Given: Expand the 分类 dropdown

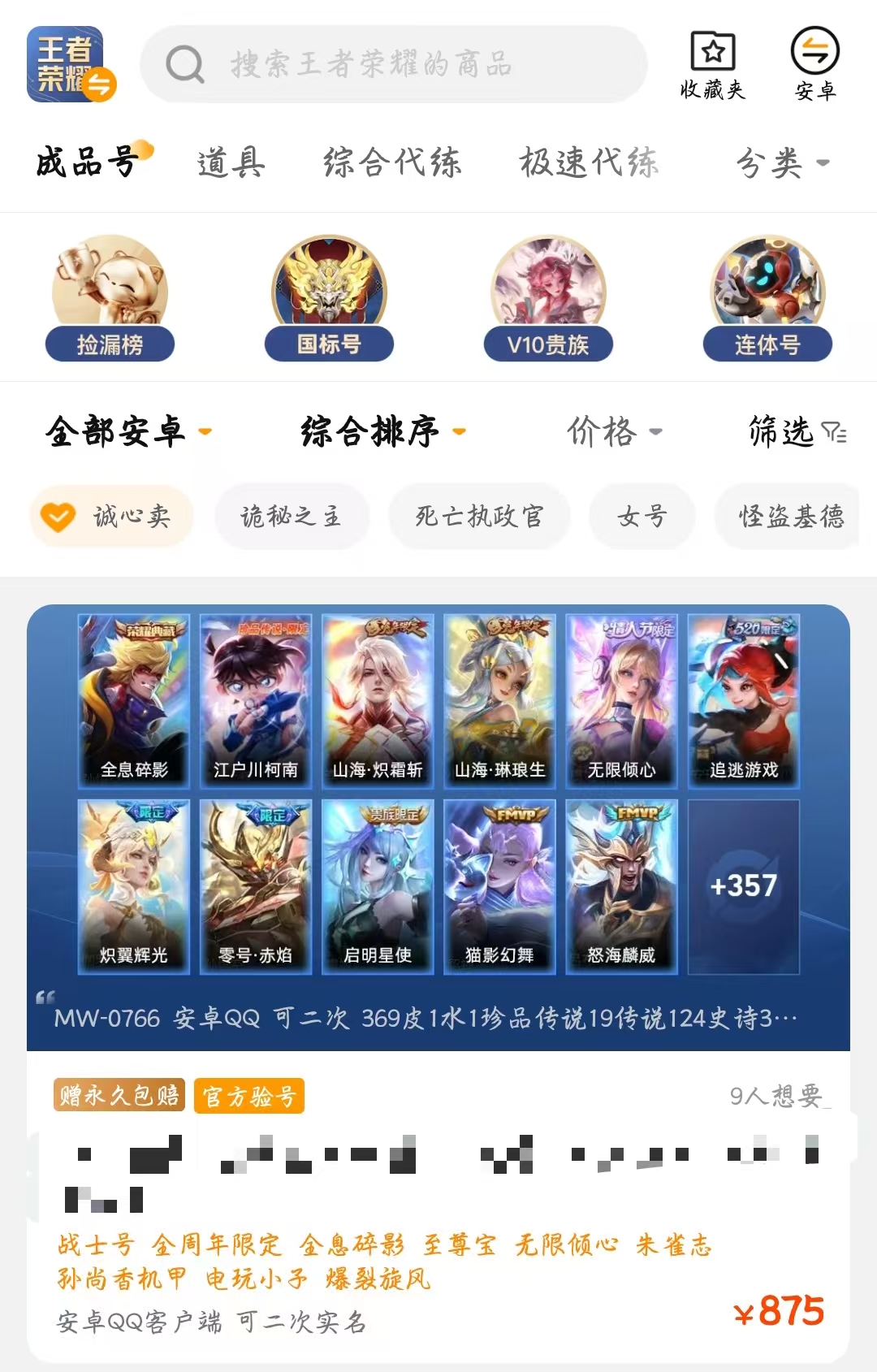Looking at the screenshot, I should pyautogui.click(x=782, y=163).
